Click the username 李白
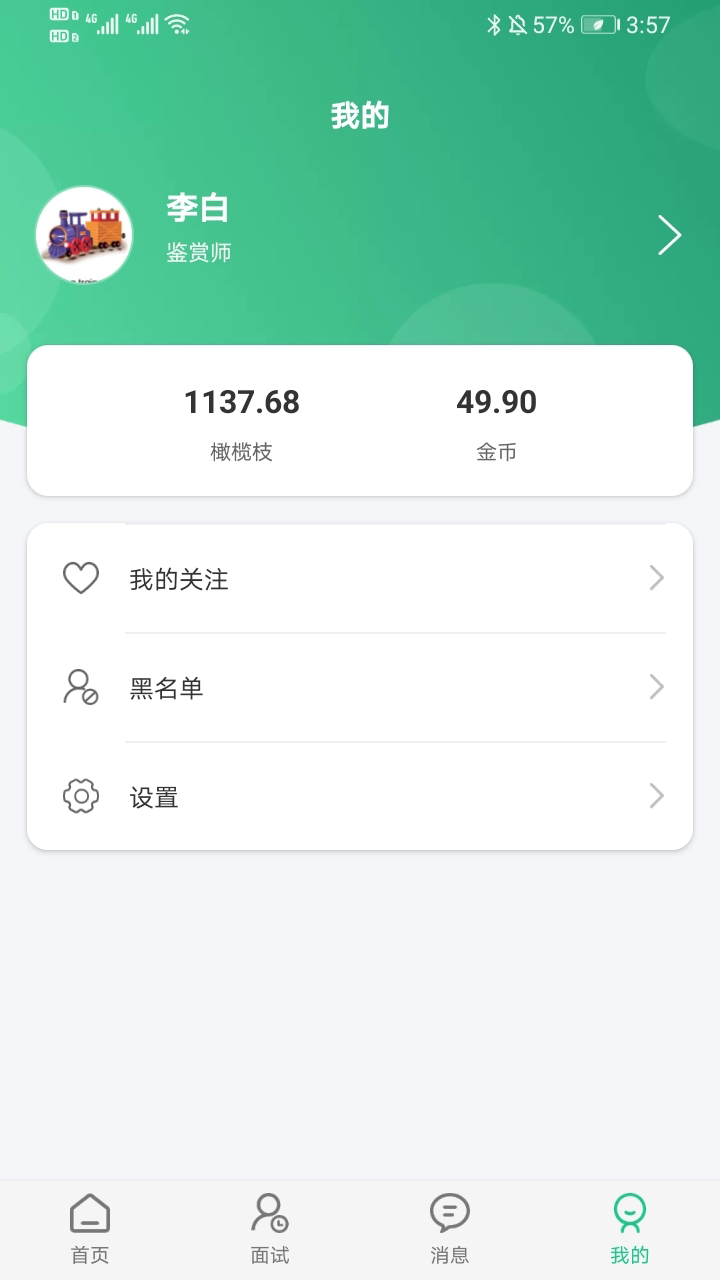720x1280 pixels. click(196, 210)
